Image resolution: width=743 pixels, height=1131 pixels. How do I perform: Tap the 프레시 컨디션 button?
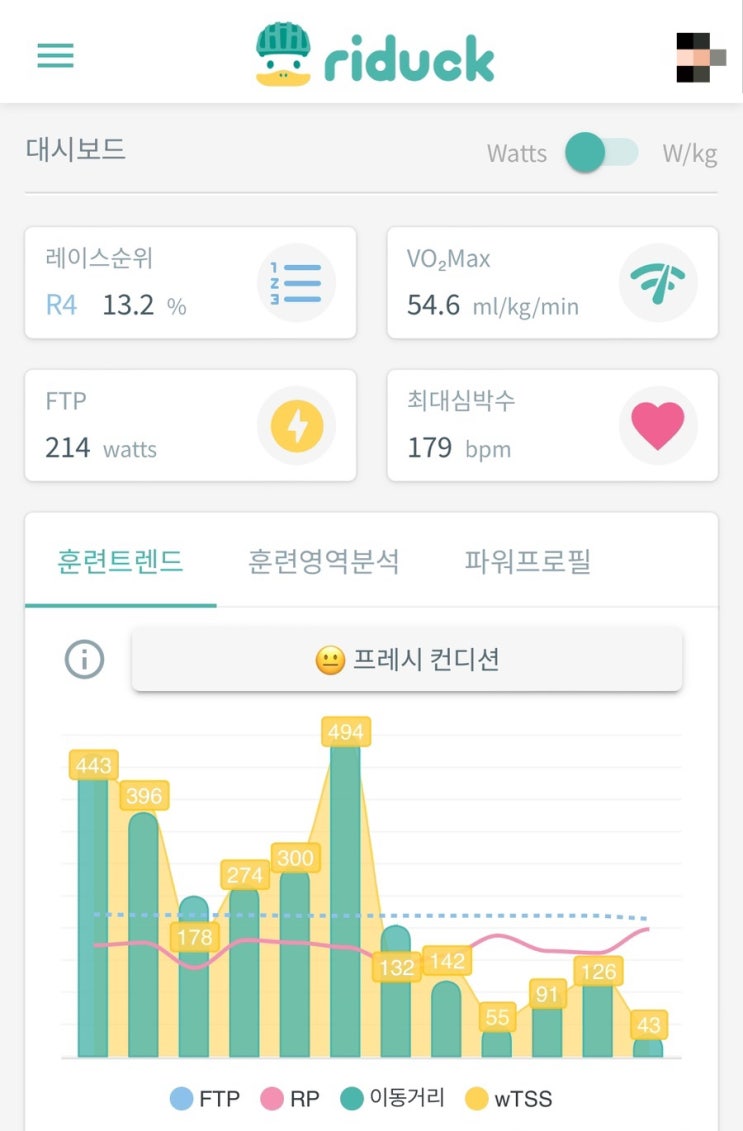tap(407, 660)
